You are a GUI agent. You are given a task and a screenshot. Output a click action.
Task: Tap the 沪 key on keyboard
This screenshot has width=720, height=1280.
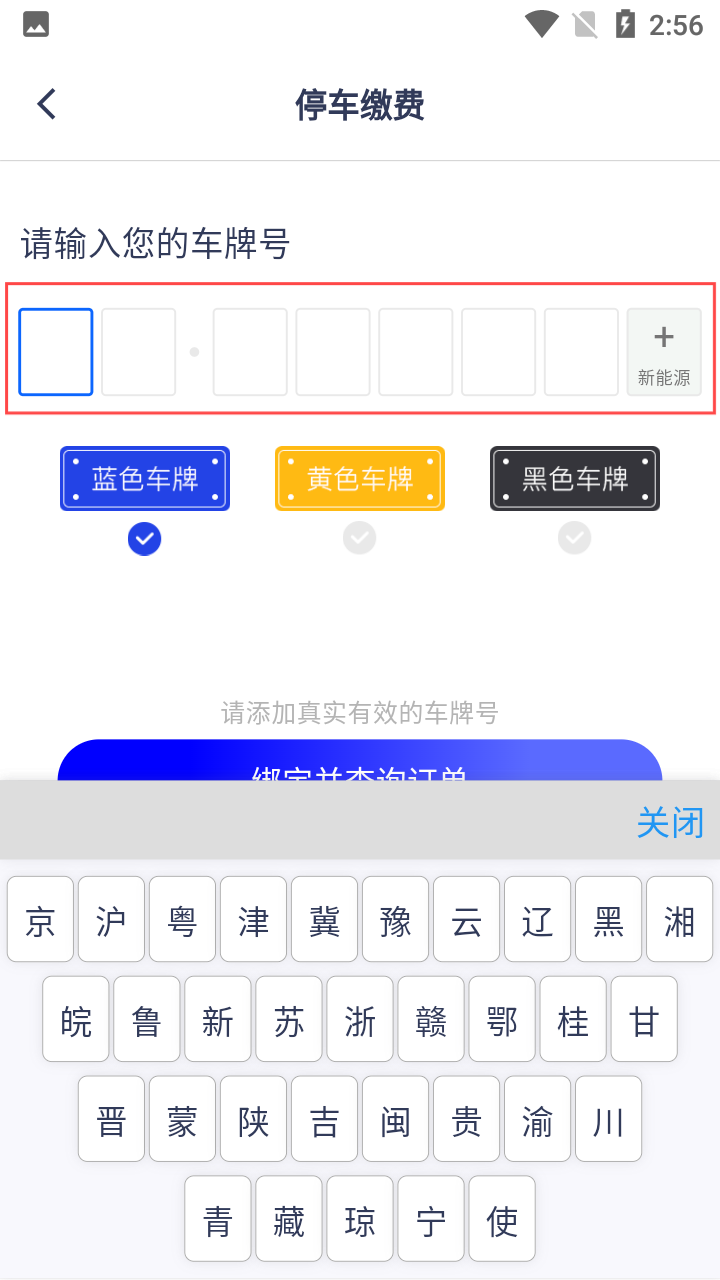click(111, 920)
